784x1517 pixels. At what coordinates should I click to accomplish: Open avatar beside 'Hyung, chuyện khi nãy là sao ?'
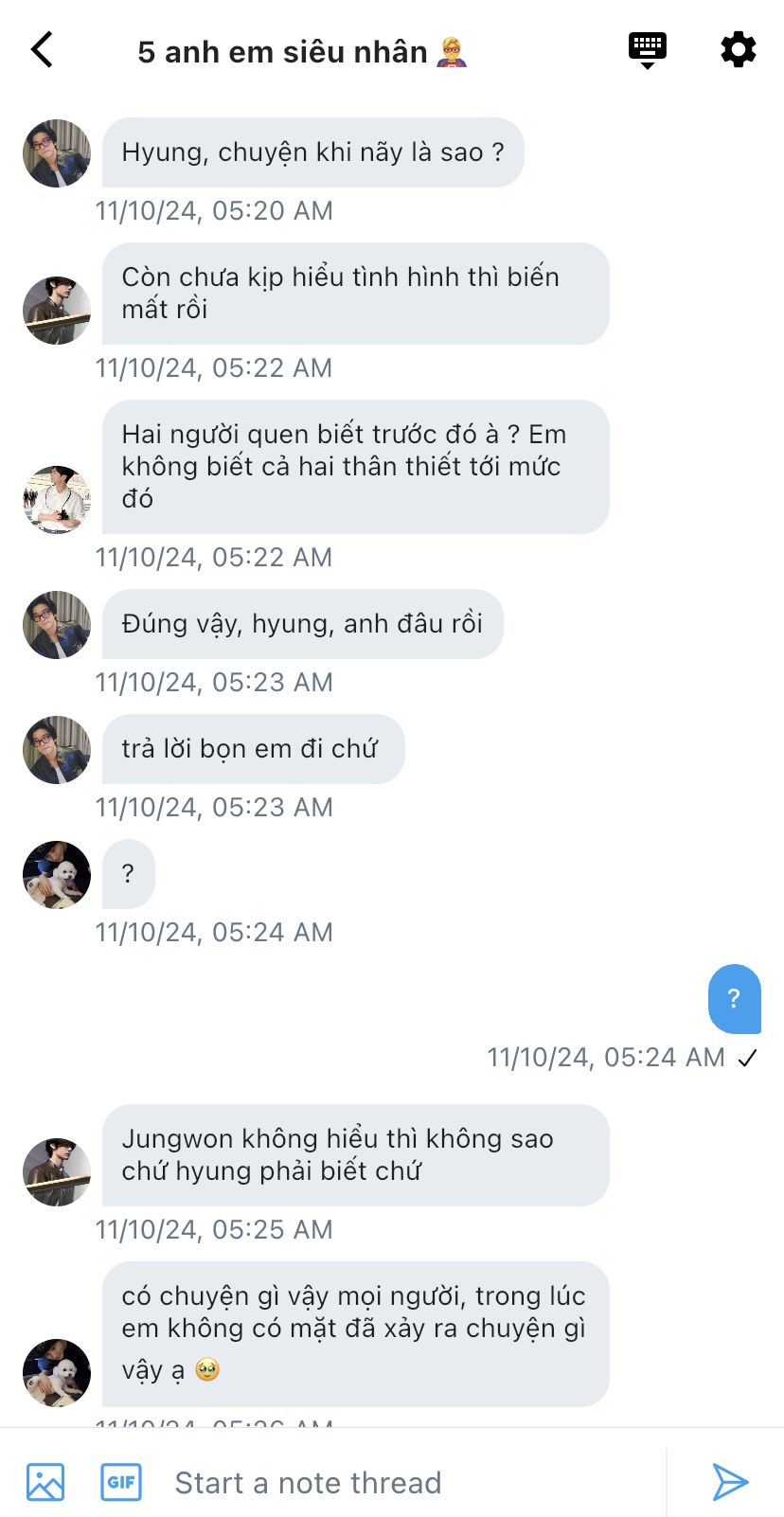(57, 153)
